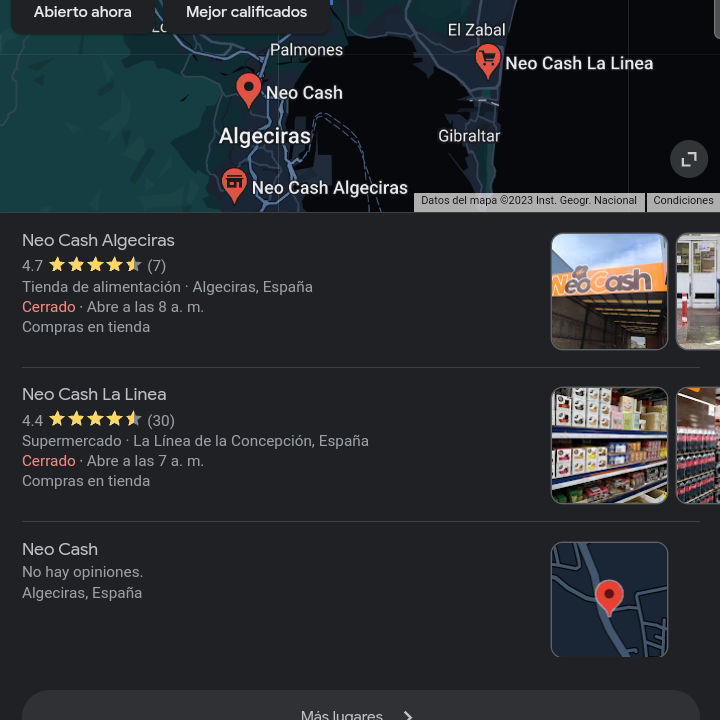720x720 pixels.
Task: Open the map thumbnail for Neo Cash
Action: [x=609, y=599]
